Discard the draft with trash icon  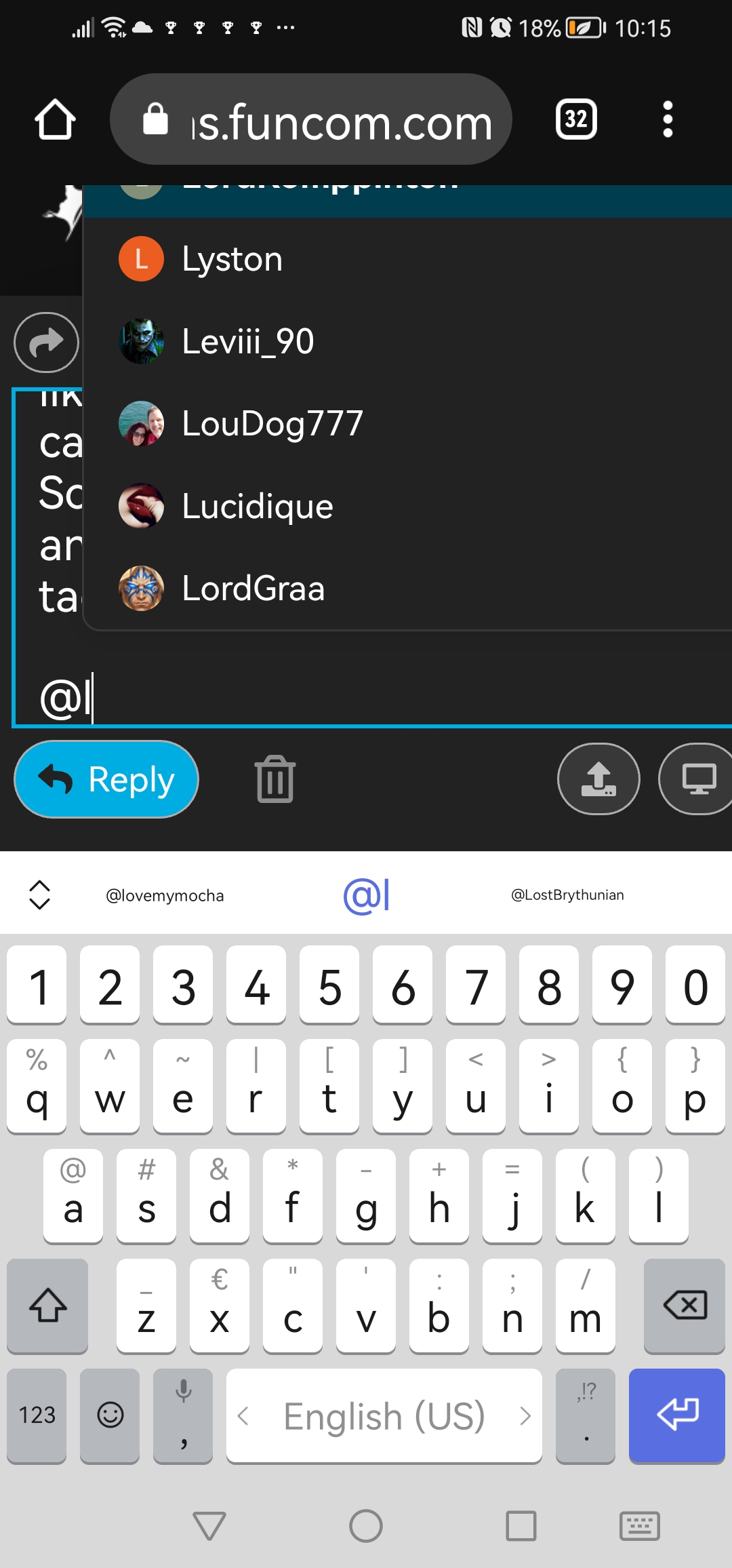pos(275,779)
